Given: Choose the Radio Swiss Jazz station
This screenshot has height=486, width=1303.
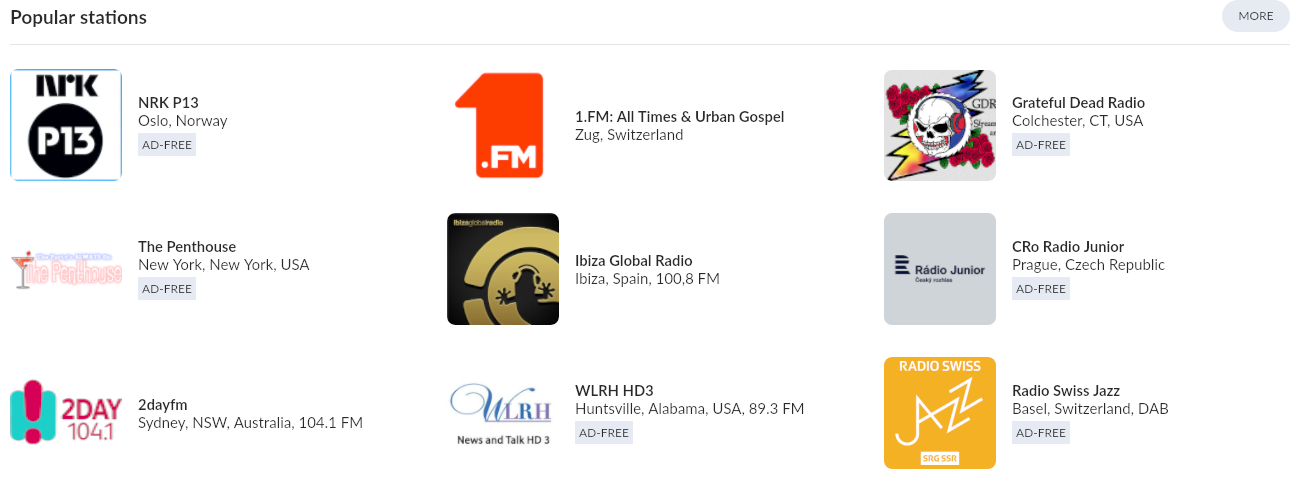Looking at the screenshot, I should pyautogui.click(x=1065, y=391).
